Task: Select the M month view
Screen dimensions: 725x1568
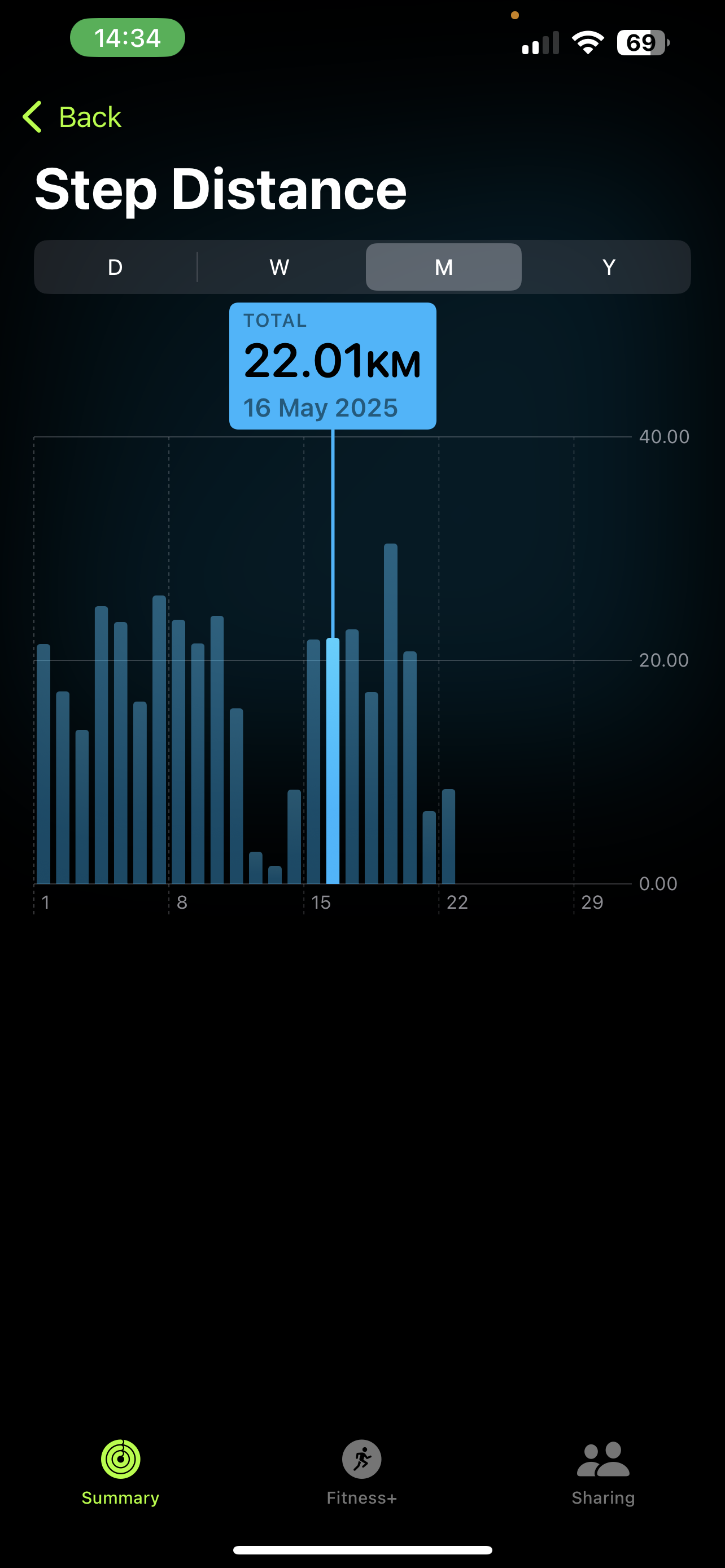Action: click(443, 267)
